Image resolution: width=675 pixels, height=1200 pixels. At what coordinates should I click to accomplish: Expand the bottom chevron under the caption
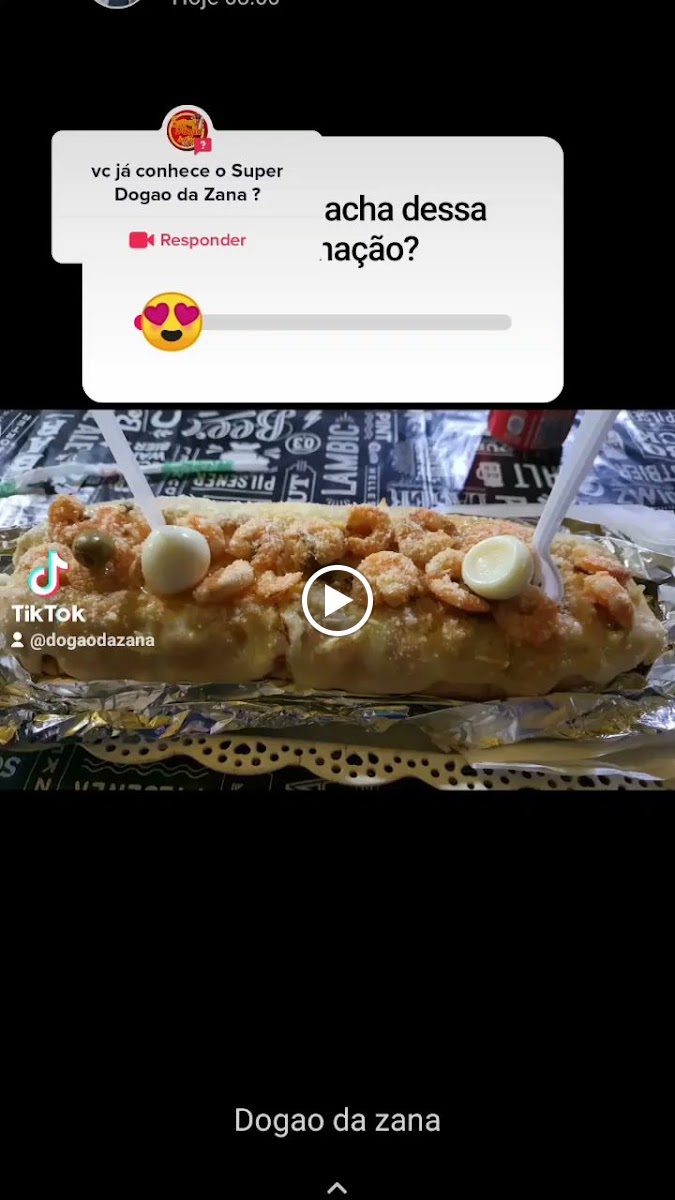click(x=337, y=1188)
